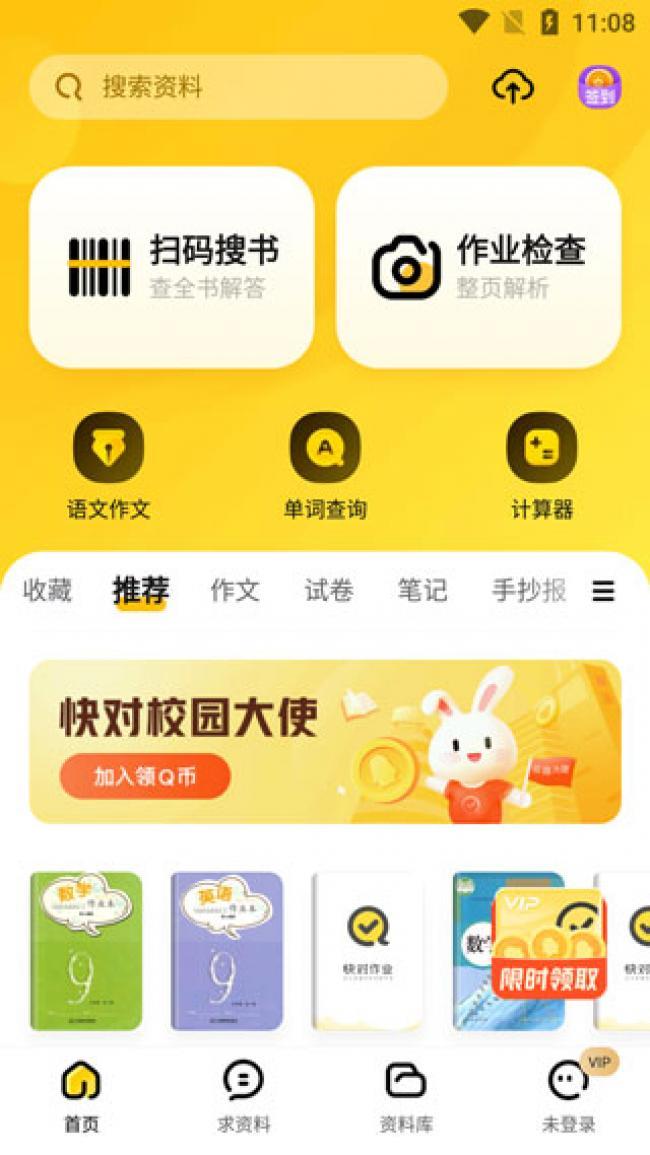650x1155 pixels.
Task: Expand the category list menu icon
Action: pyautogui.click(x=603, y=592)
